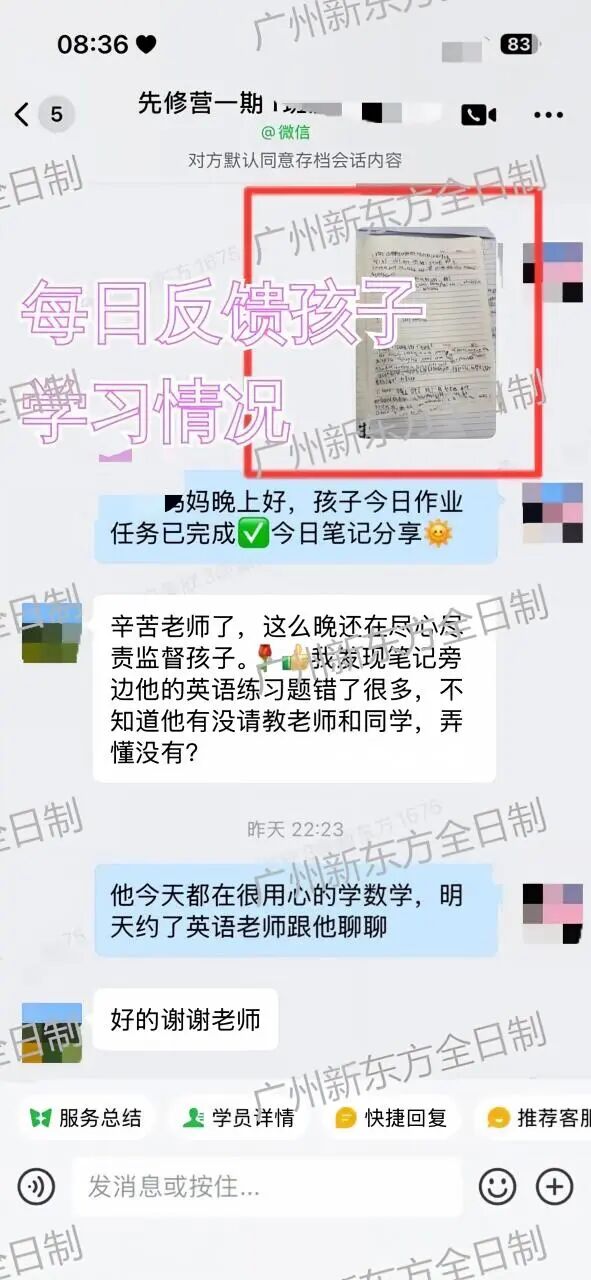The height and width of the screenshot is (1280, 591).
Task: Open the shared notebook photo message
Action: pyautogui.click(x=426, y=332)
